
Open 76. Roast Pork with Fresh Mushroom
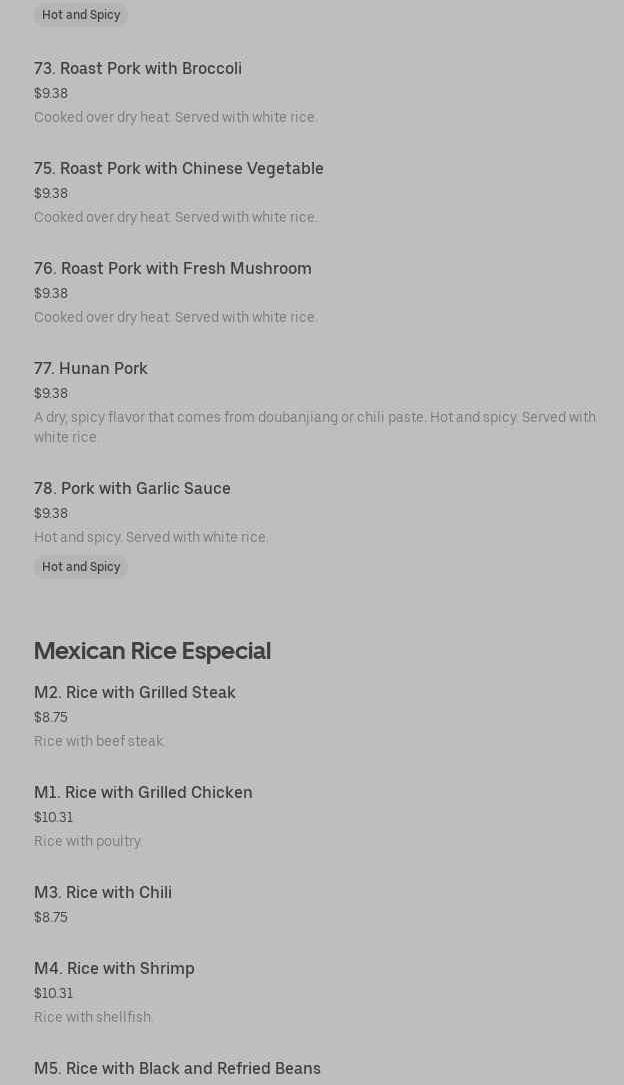[173, 269]
